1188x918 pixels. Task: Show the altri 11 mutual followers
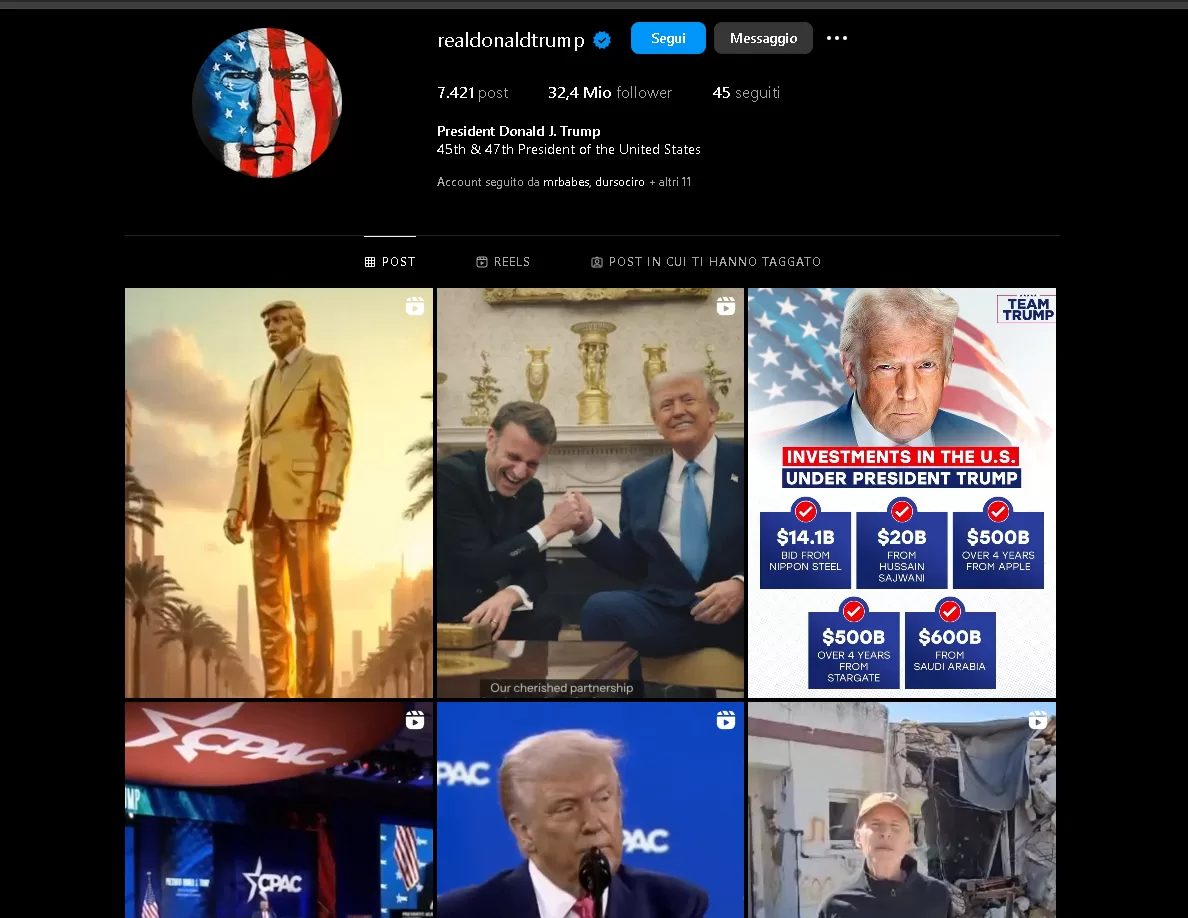pyautogui.click(x=670, y=182)
